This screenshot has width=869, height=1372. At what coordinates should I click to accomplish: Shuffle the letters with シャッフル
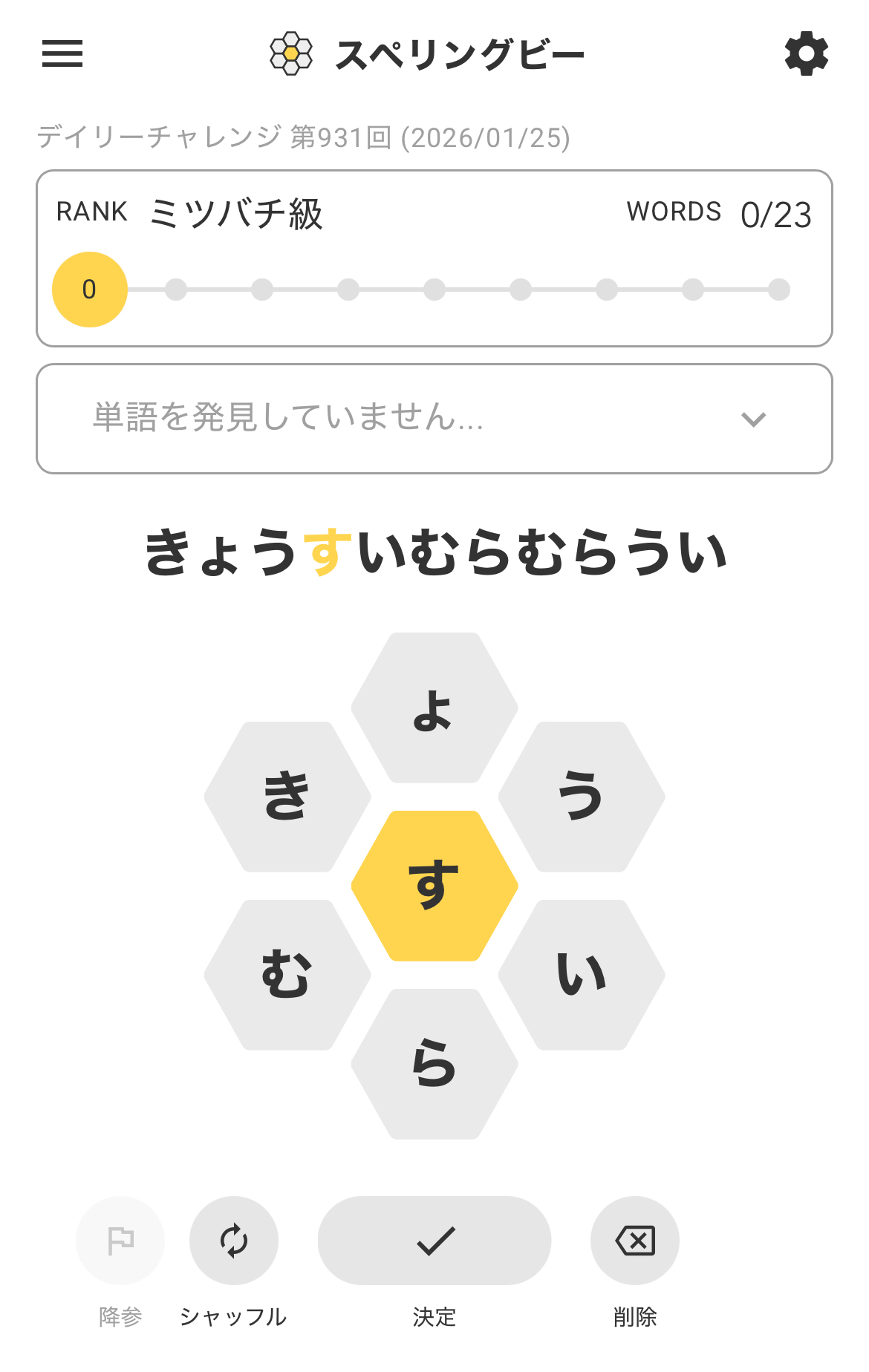(234, 1241)
